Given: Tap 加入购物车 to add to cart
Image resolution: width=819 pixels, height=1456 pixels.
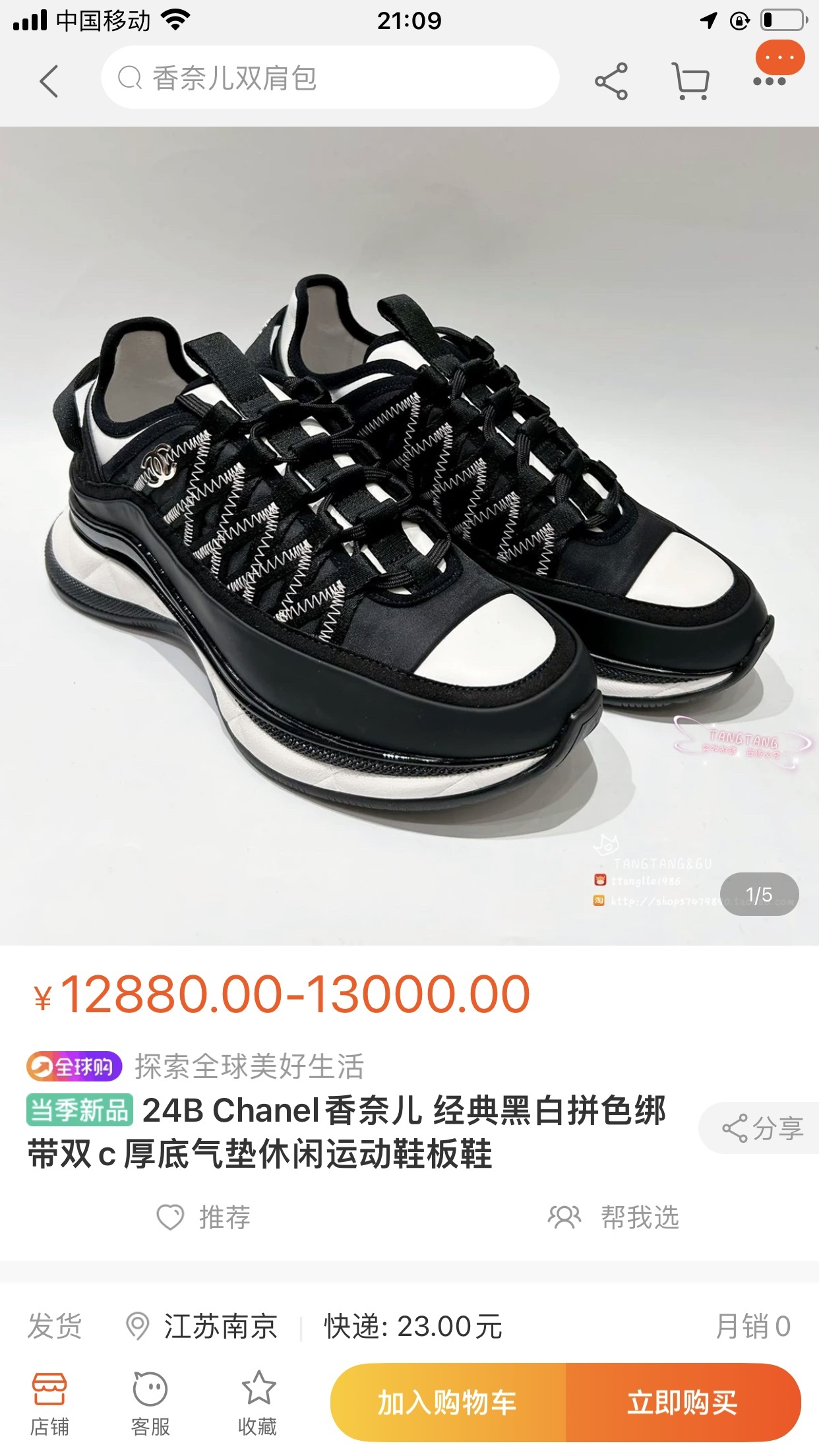Looking at the screenshot, I should coord(448,1402).
